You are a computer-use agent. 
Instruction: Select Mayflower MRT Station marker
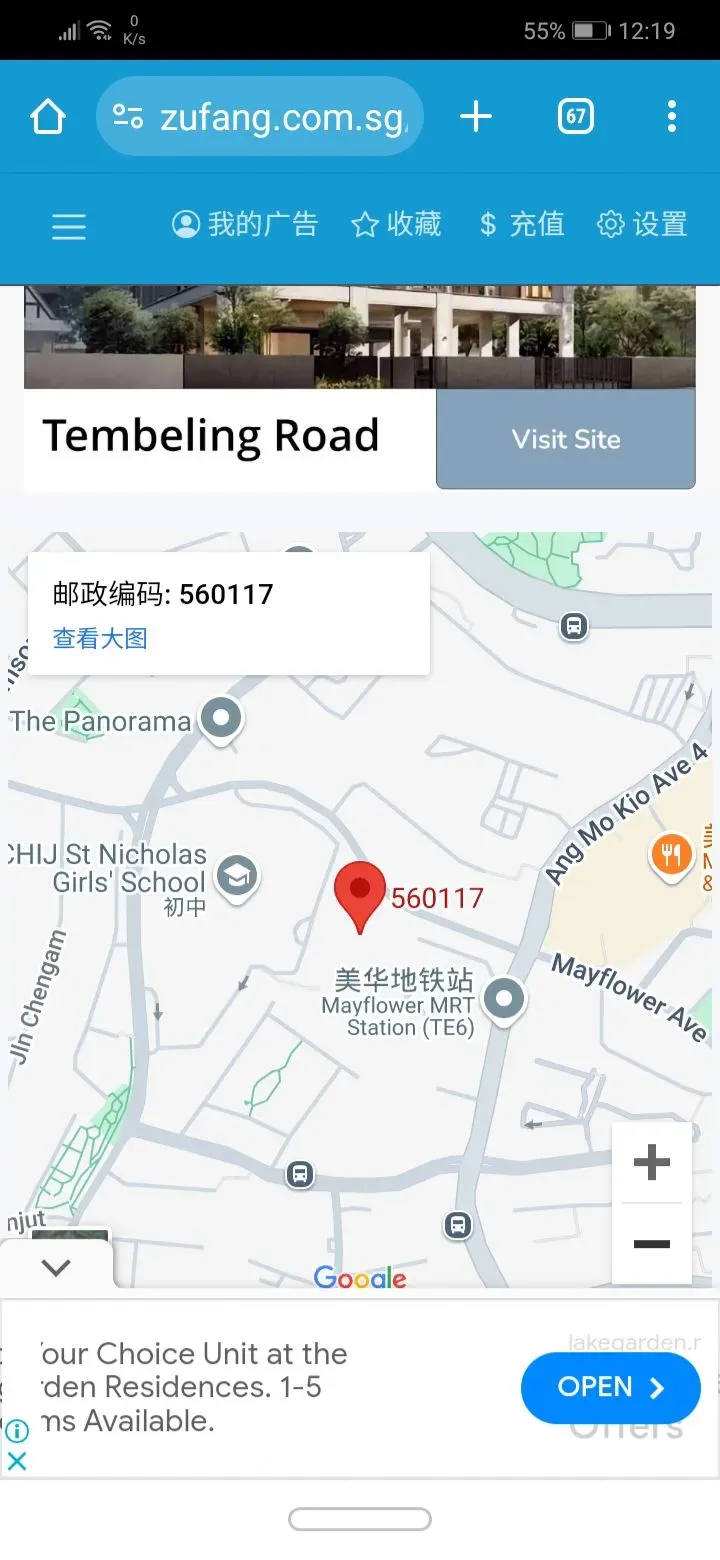point(504,999)
